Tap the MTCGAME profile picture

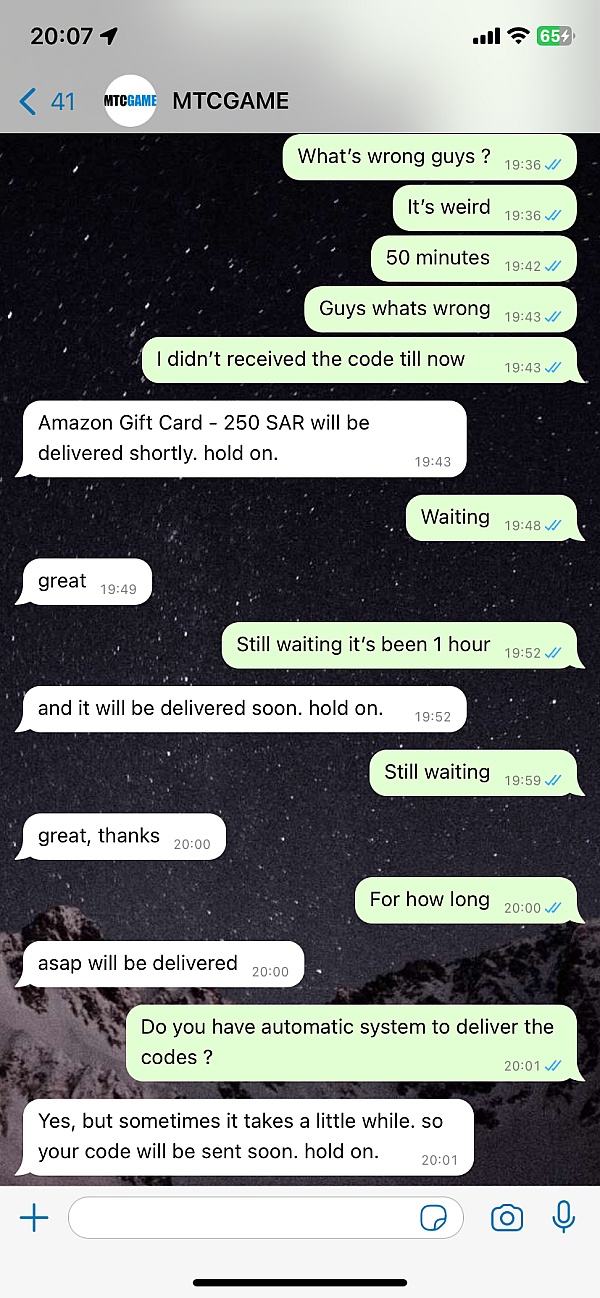(131, 101)
